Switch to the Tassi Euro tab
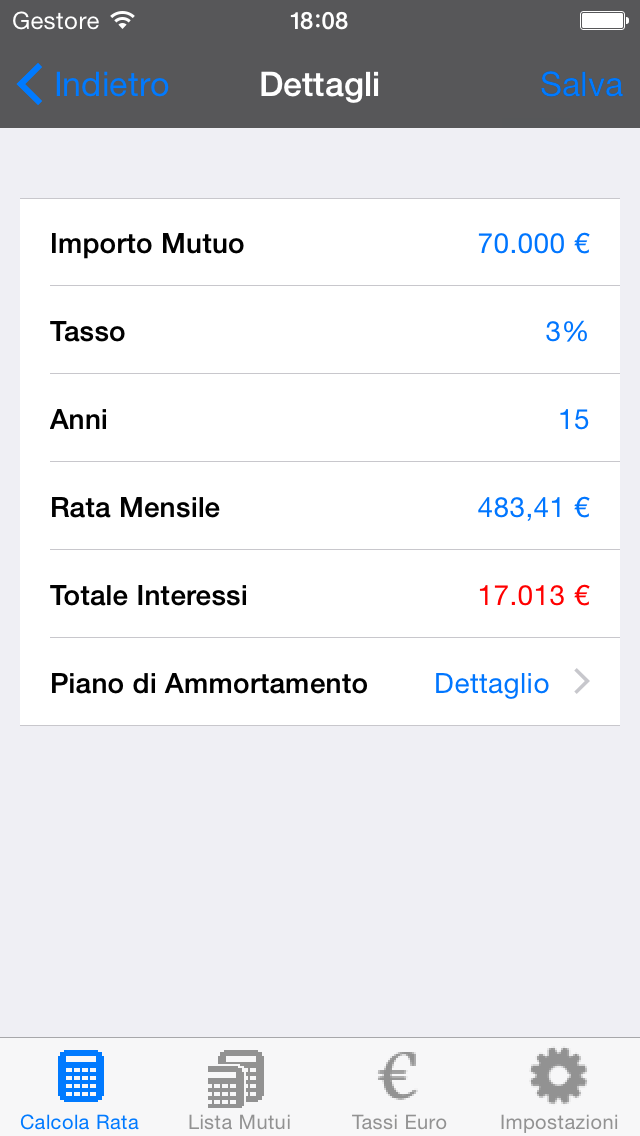The height and width of the screenshot is (1136, 640). point(399,1090)
